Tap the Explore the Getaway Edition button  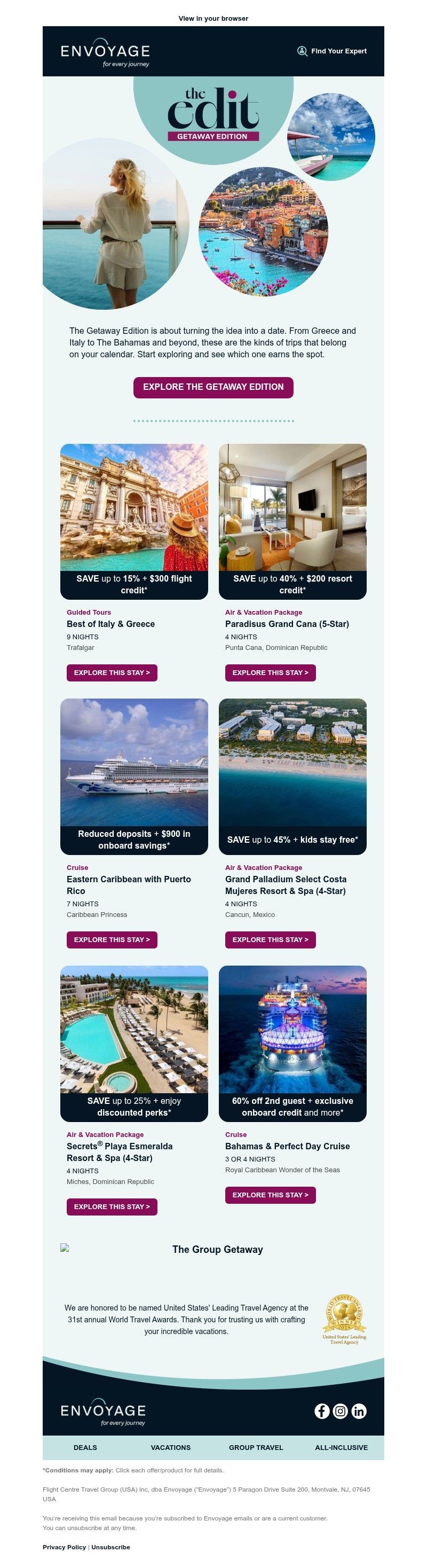tap(213, 387)
